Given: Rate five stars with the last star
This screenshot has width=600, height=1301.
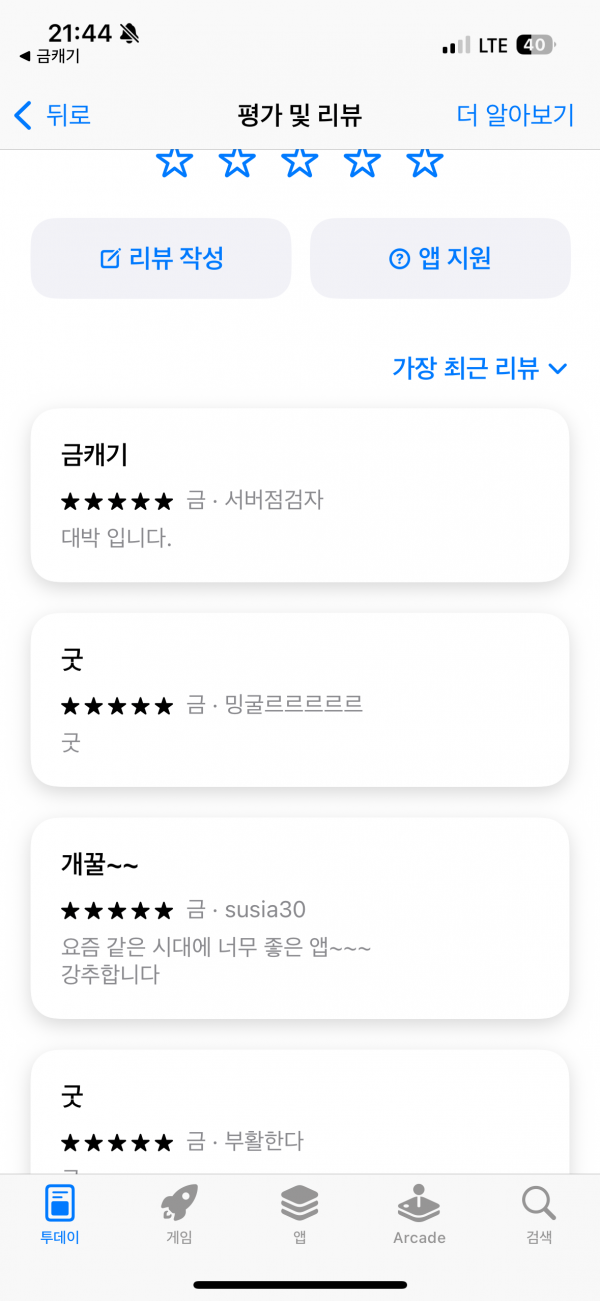Looking at the screenshot, I should coord(425,161).
